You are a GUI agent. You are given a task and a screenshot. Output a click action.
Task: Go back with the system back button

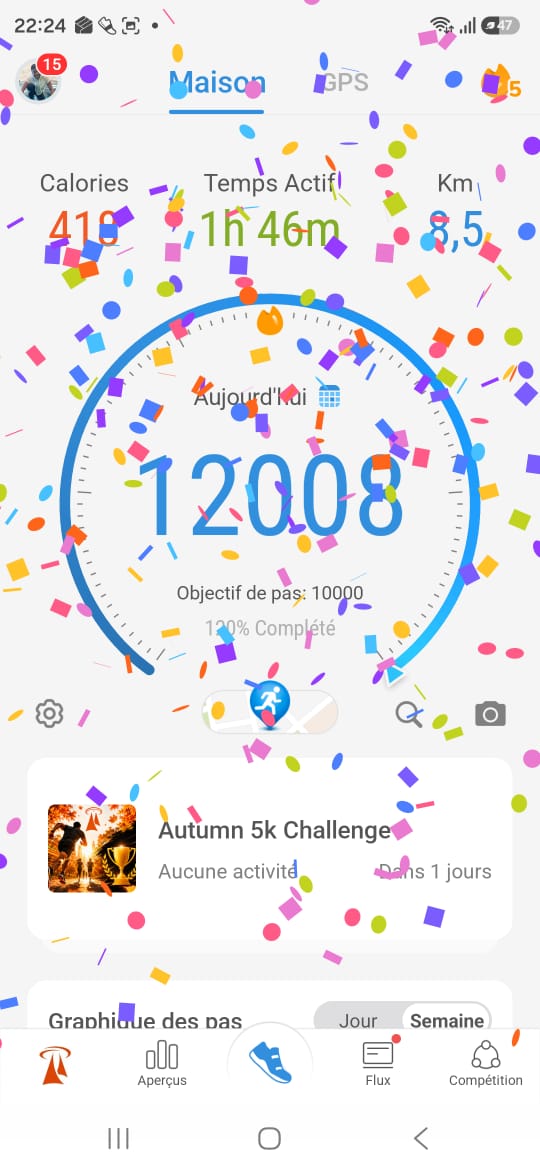click(421, 1138)
